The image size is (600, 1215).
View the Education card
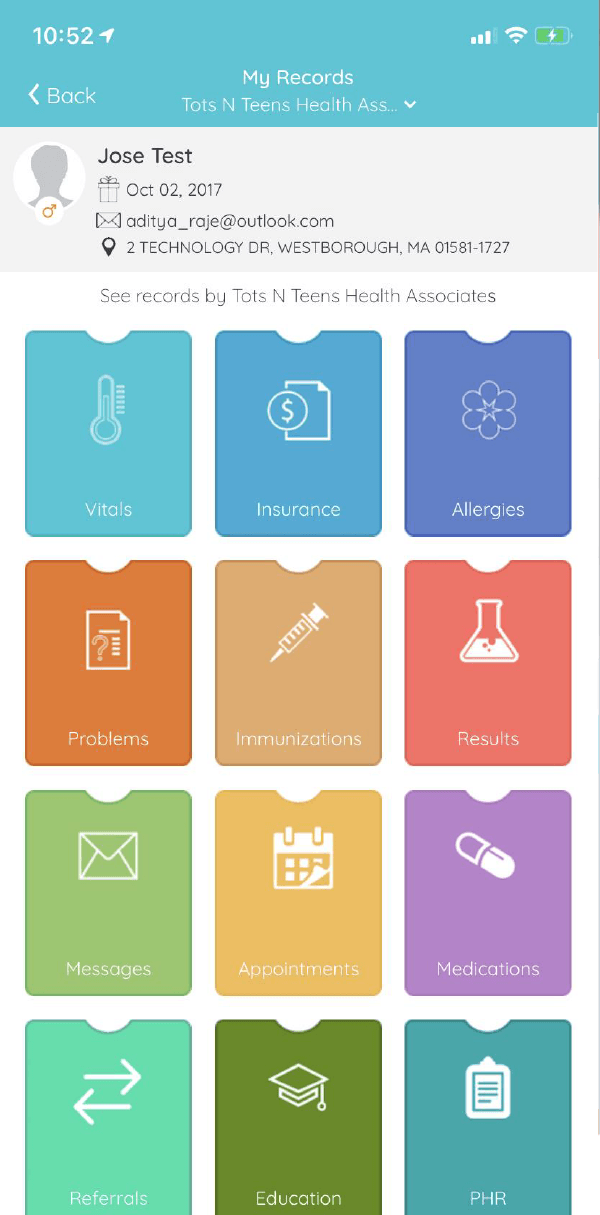pos(298,1115)
